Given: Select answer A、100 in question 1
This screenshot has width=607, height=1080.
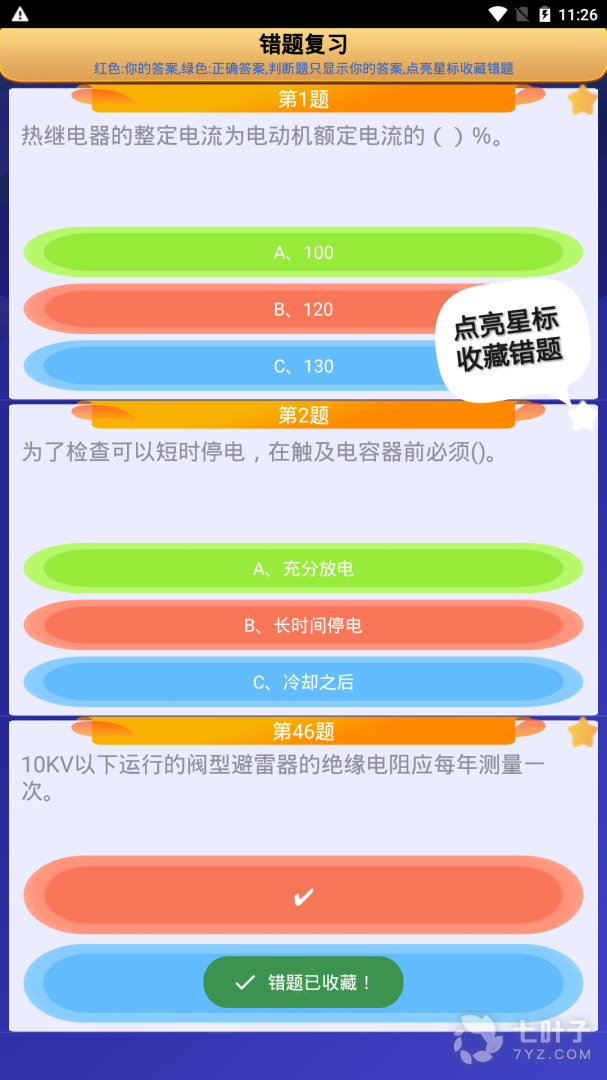Looking at the screenshot, I should [x=303, y=253].
